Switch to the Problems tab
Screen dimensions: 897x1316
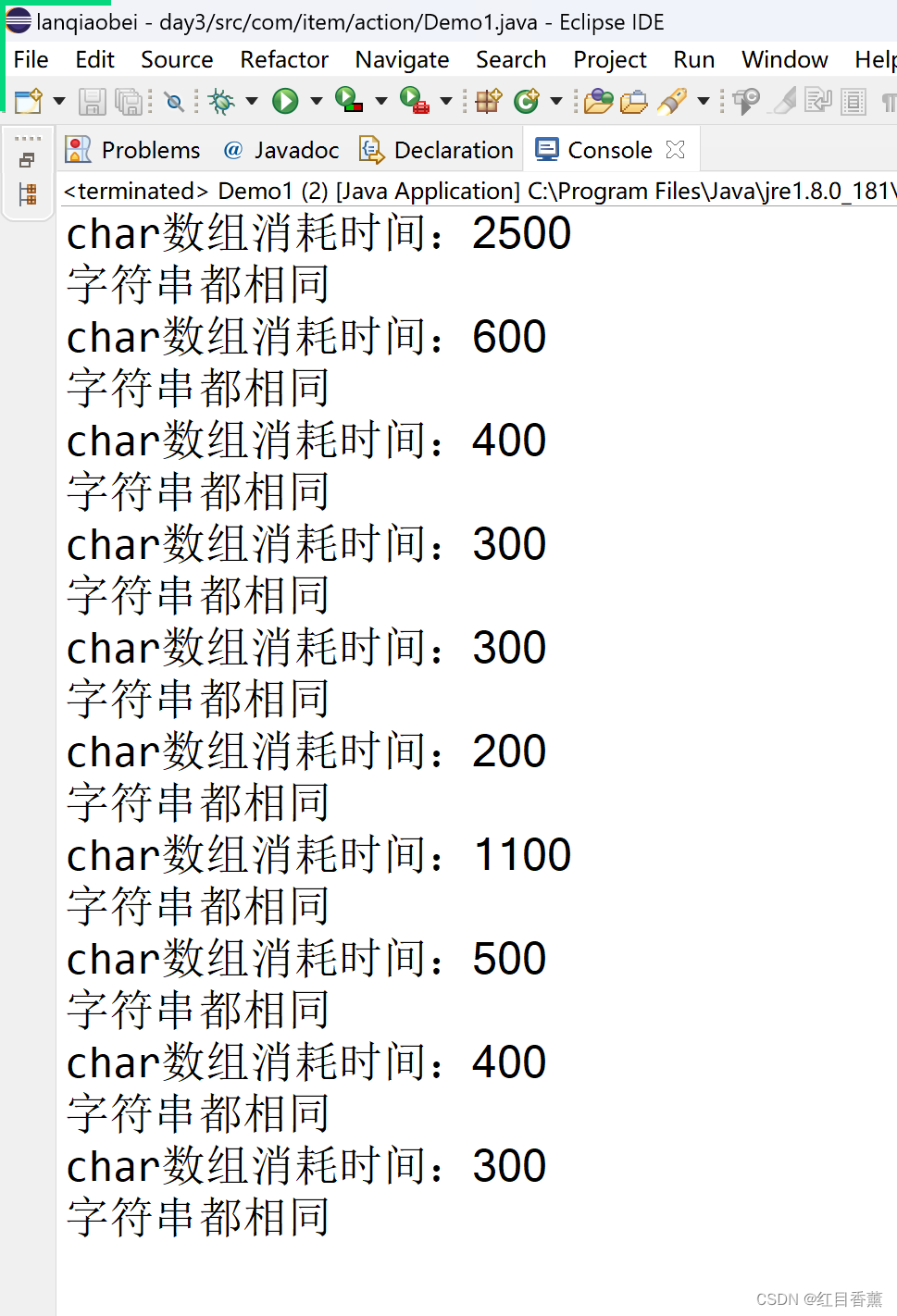coord(132,150)
